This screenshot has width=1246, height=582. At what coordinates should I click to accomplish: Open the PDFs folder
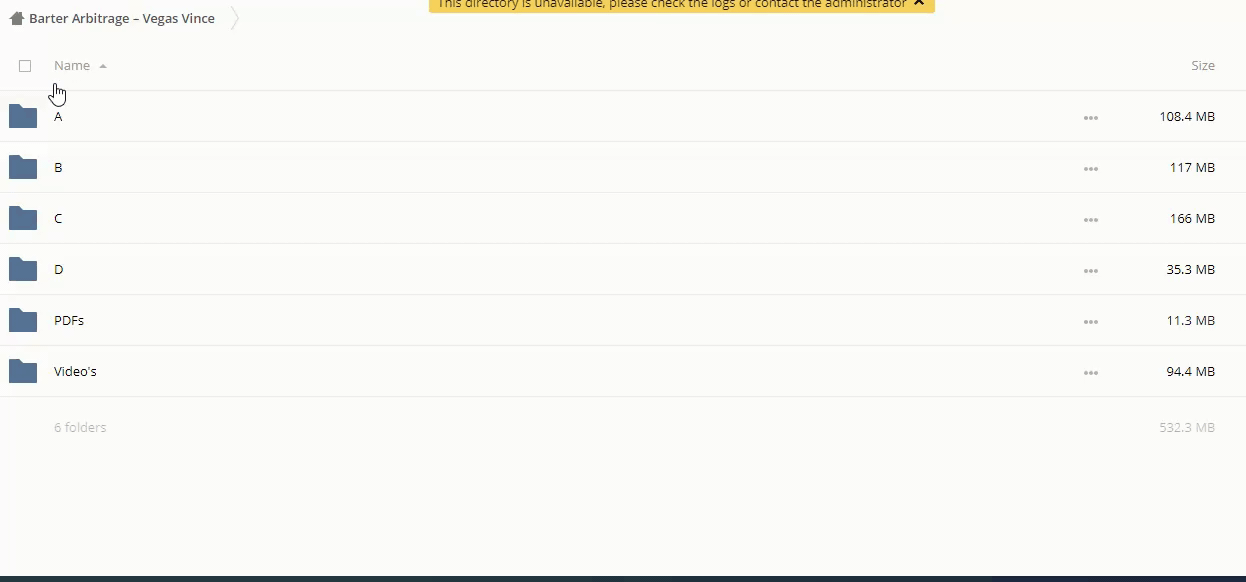[69, 321]
